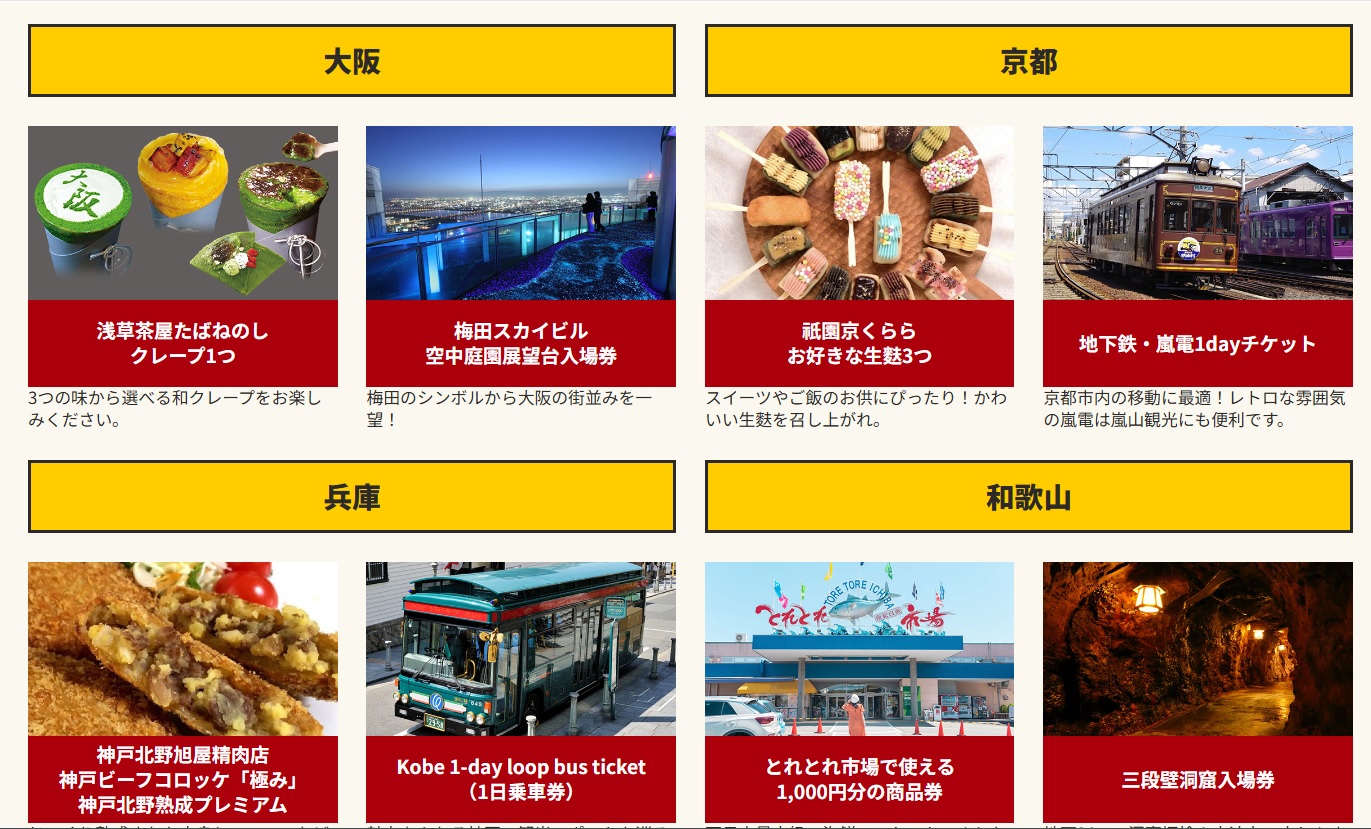Open the とれとれ市場 1,000円分の商品券 card
The width and height of the screenshot is (1371, 829).
[x=859, y=779]
